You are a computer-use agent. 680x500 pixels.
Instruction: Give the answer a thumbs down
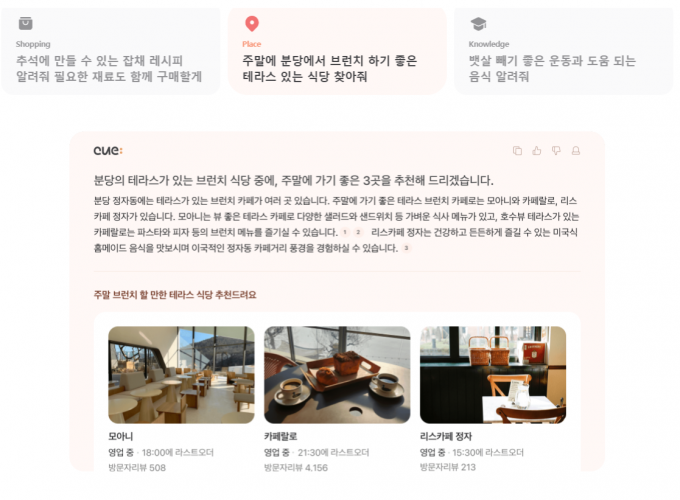[x=556, y=151]
